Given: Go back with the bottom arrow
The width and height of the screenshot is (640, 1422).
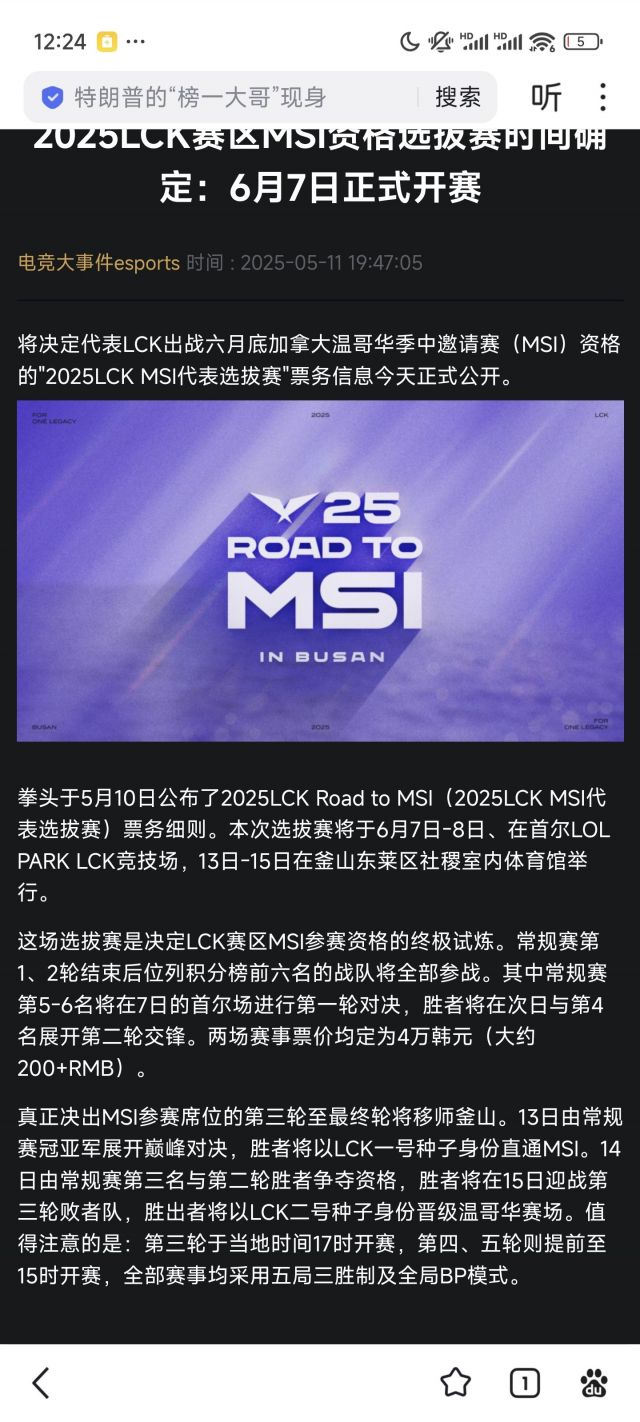Looking at the screenshot, I should 41,1383.
